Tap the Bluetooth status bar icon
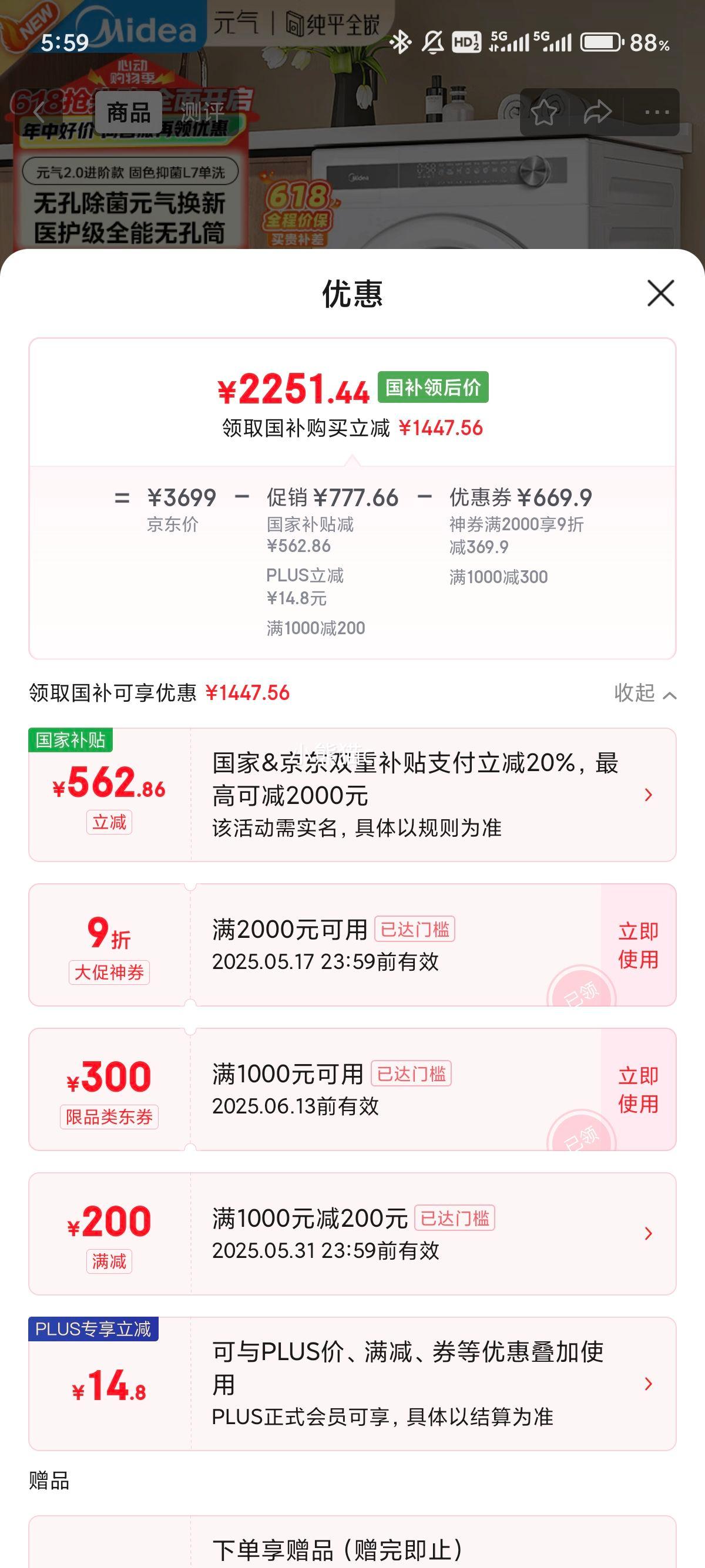The image size is (705, 1568). point(400,41)
